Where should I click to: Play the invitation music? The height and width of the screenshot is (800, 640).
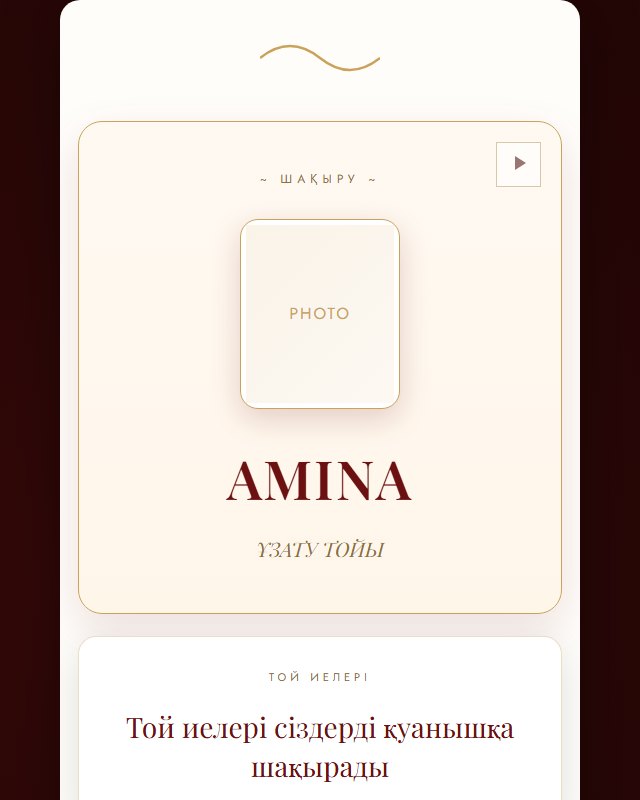coord(518,164)
